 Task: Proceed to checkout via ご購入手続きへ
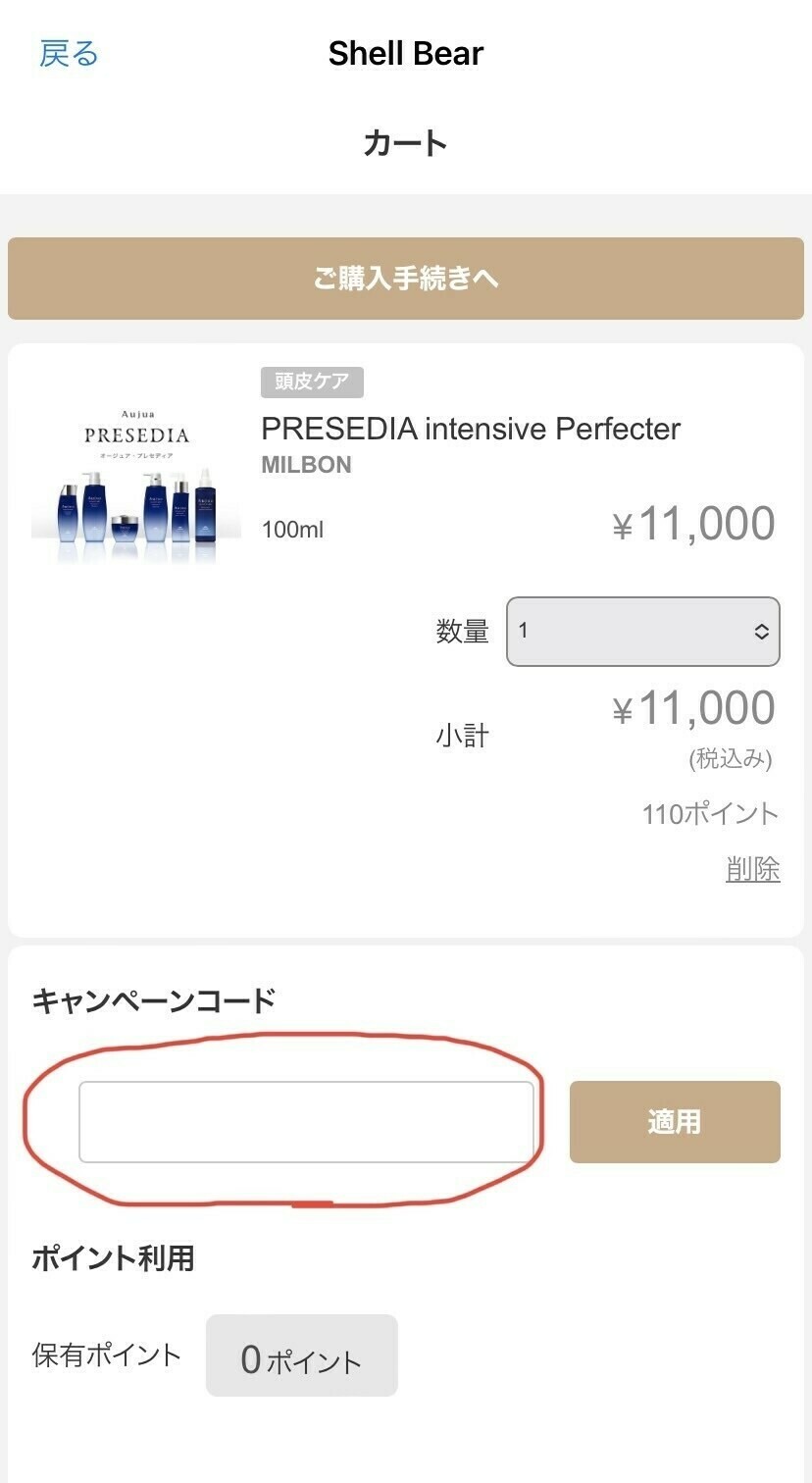tap(406, 279)
